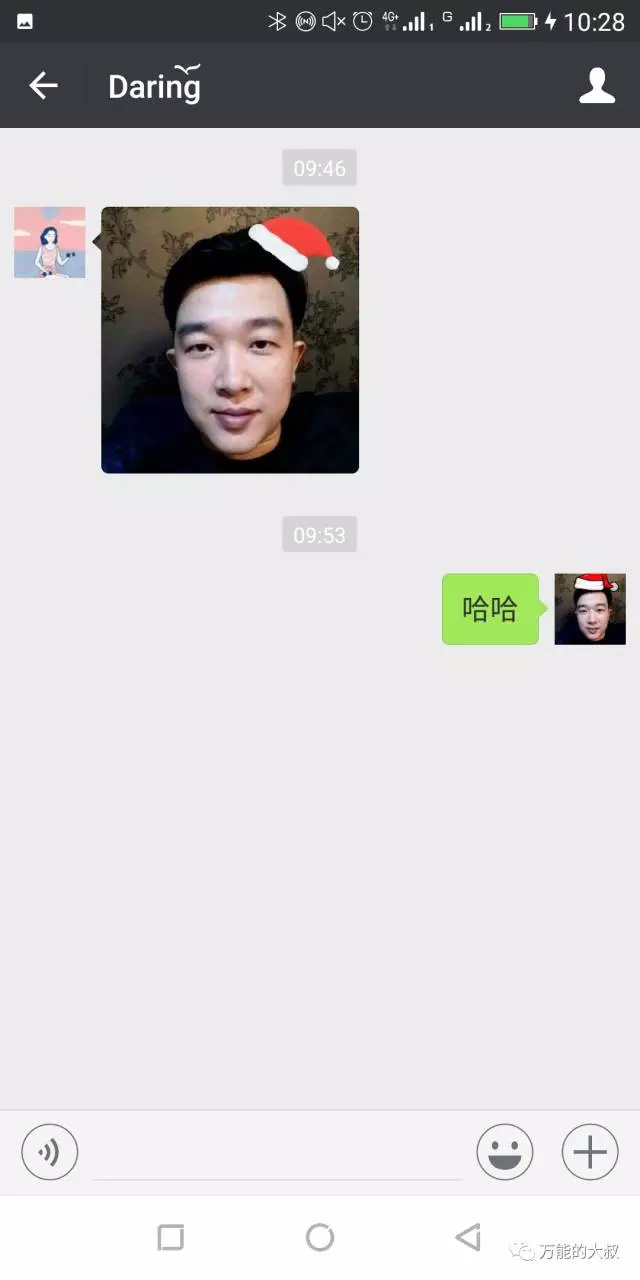This screenshot has height=1280, width=640.
Task: Open the plus attachment menu
Action: point(590,1152)
